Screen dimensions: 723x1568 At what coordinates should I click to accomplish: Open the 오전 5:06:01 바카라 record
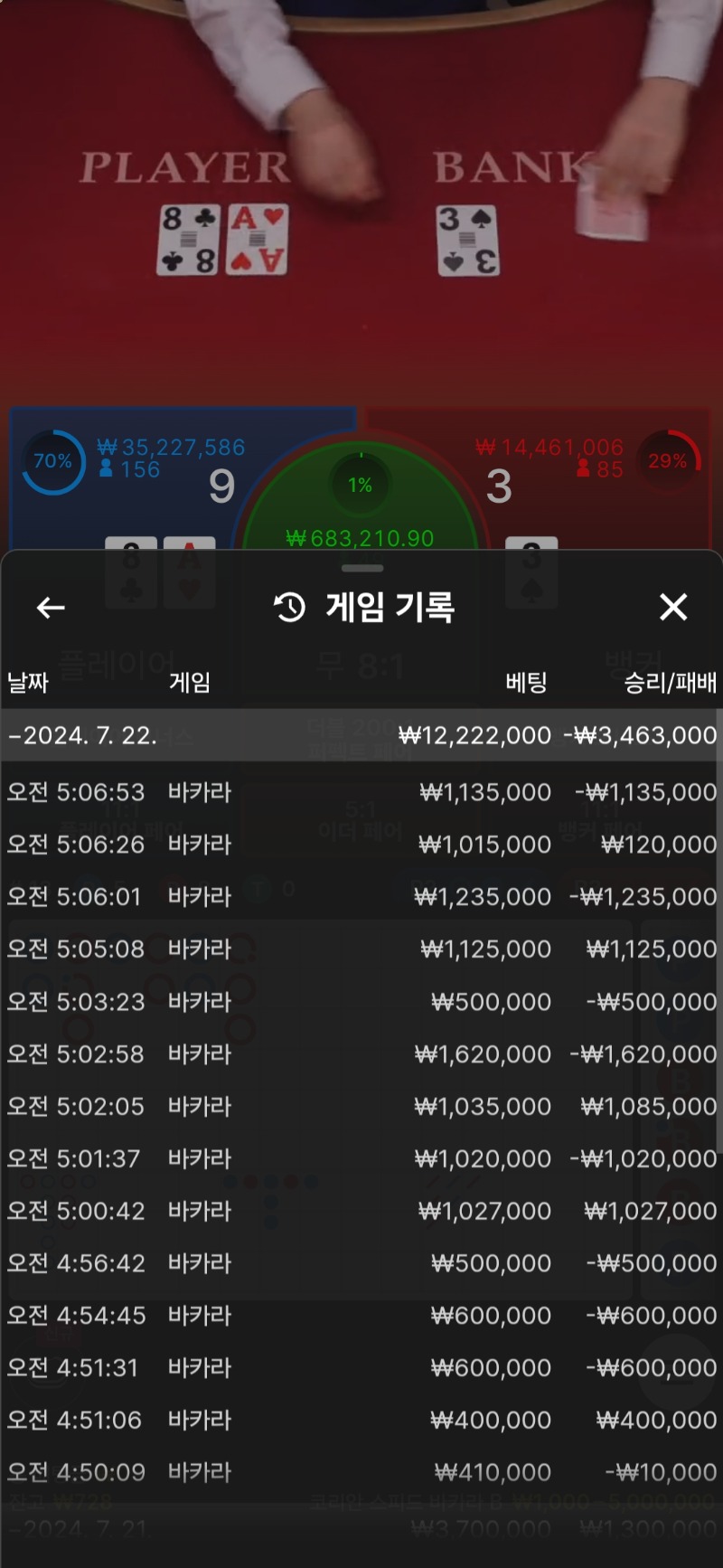pos(360,897)
